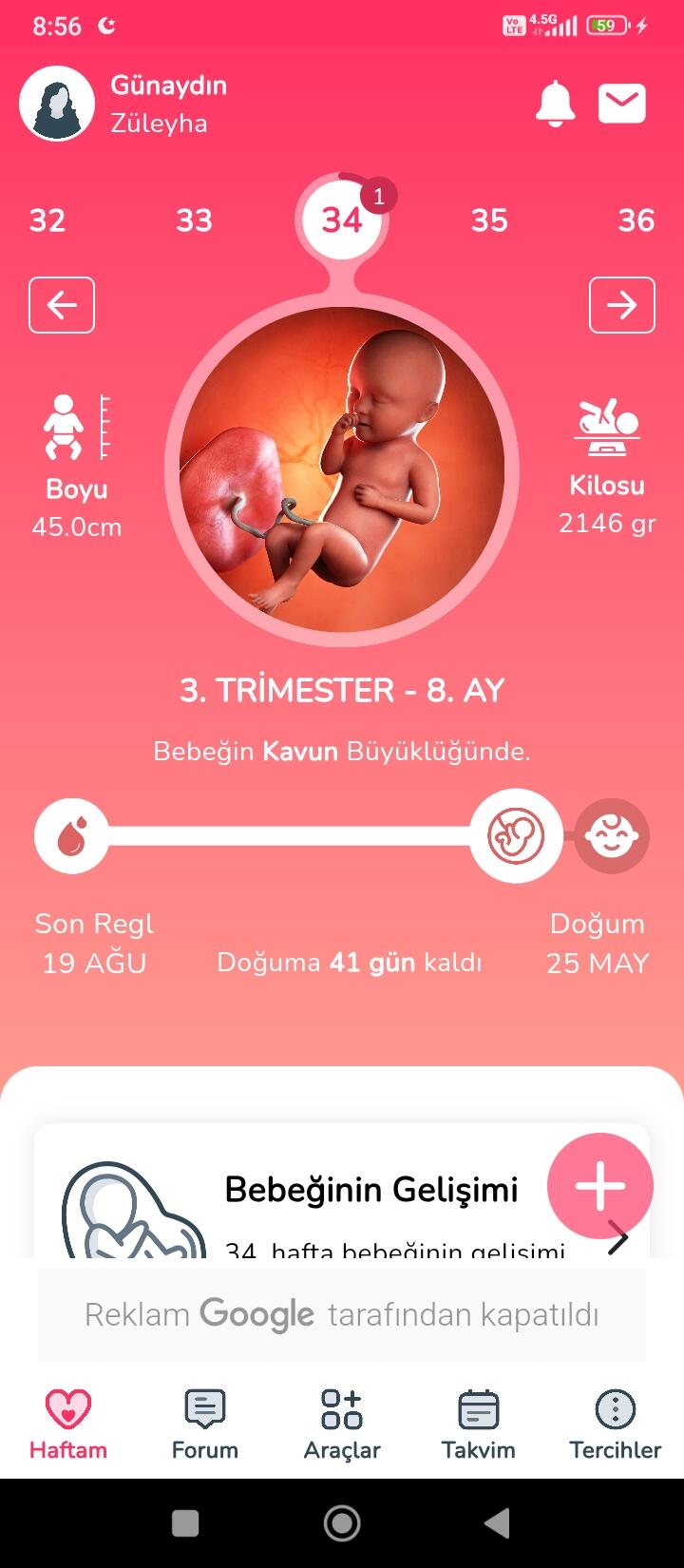Select week 36
This screenshot has width=684, height=1568.
point(636,220)
